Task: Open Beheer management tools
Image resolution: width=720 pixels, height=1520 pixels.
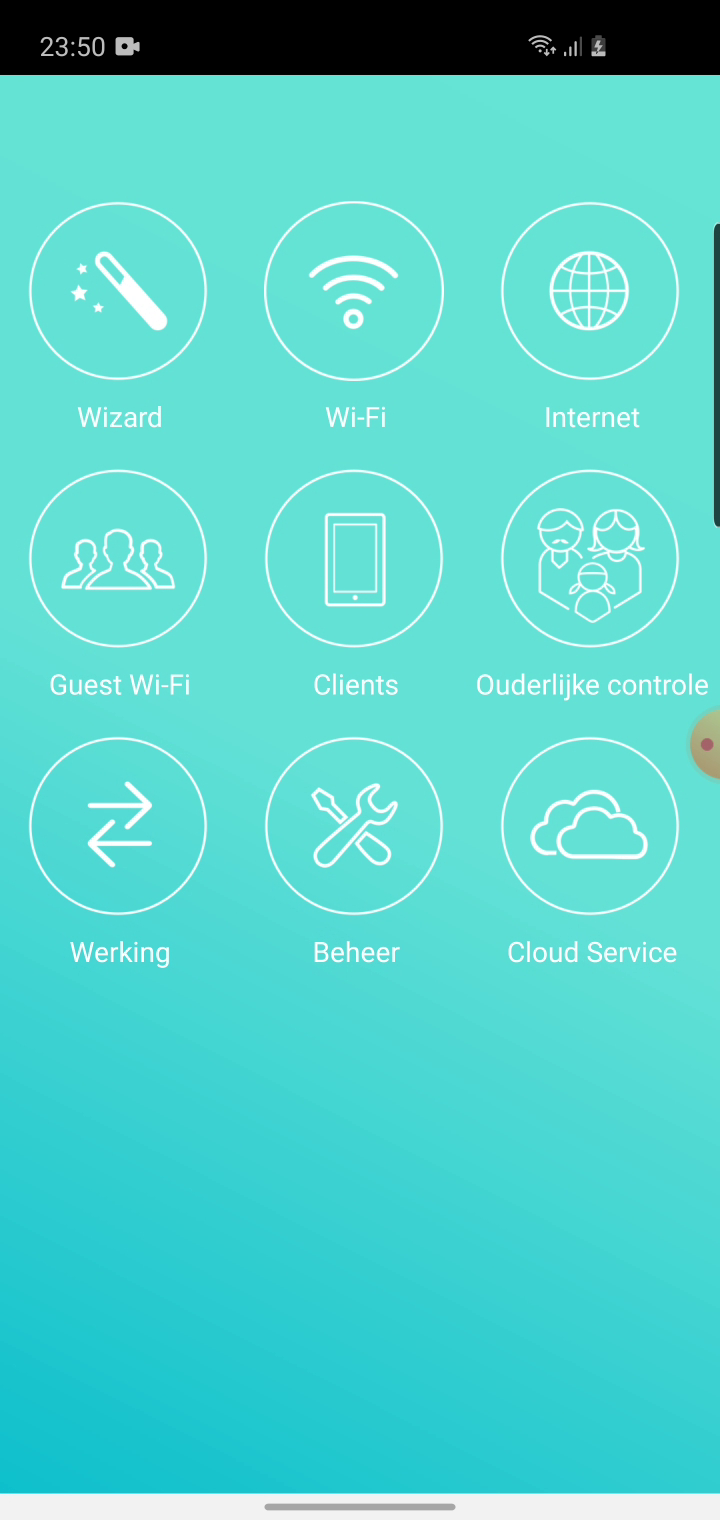Action: [x=354, y=825]
